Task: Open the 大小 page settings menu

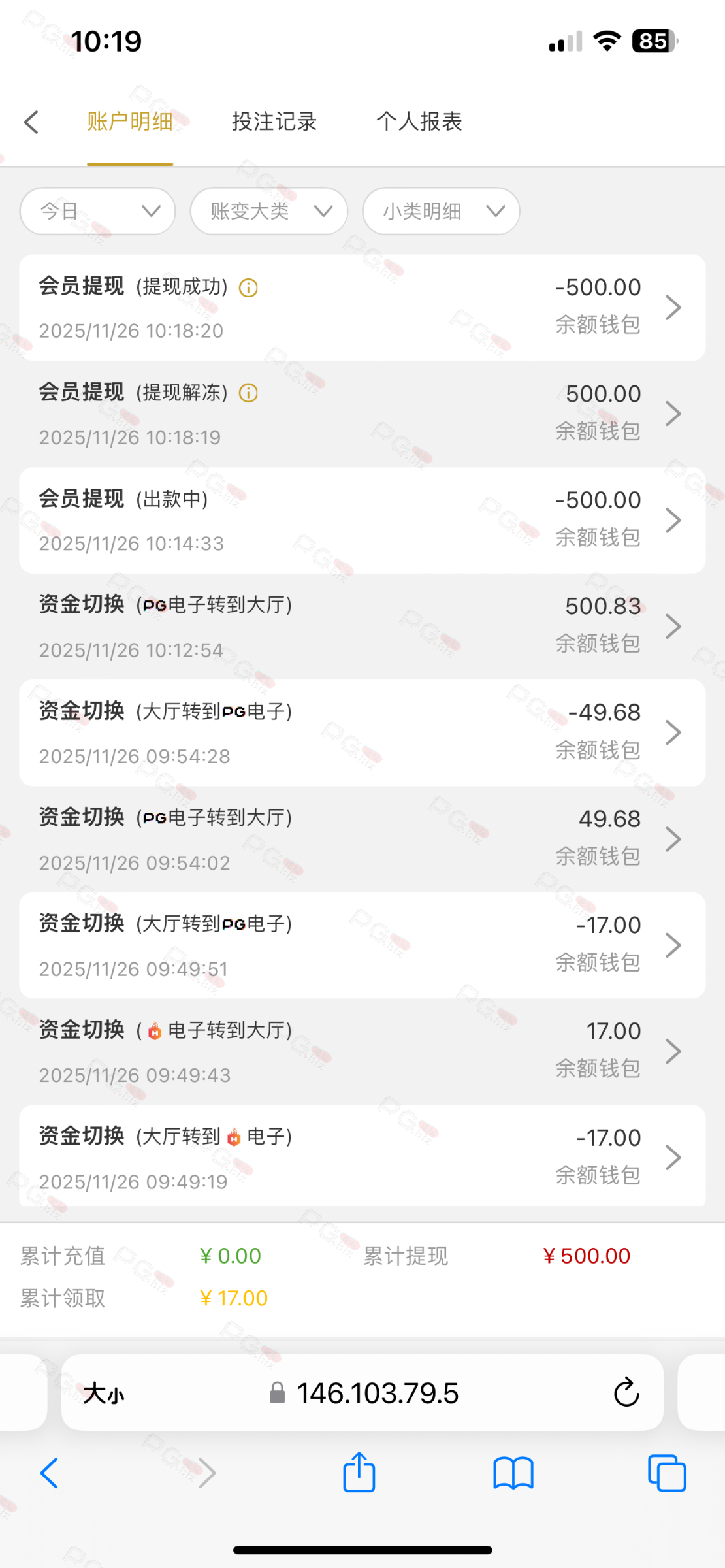Action: [104, 1394]
